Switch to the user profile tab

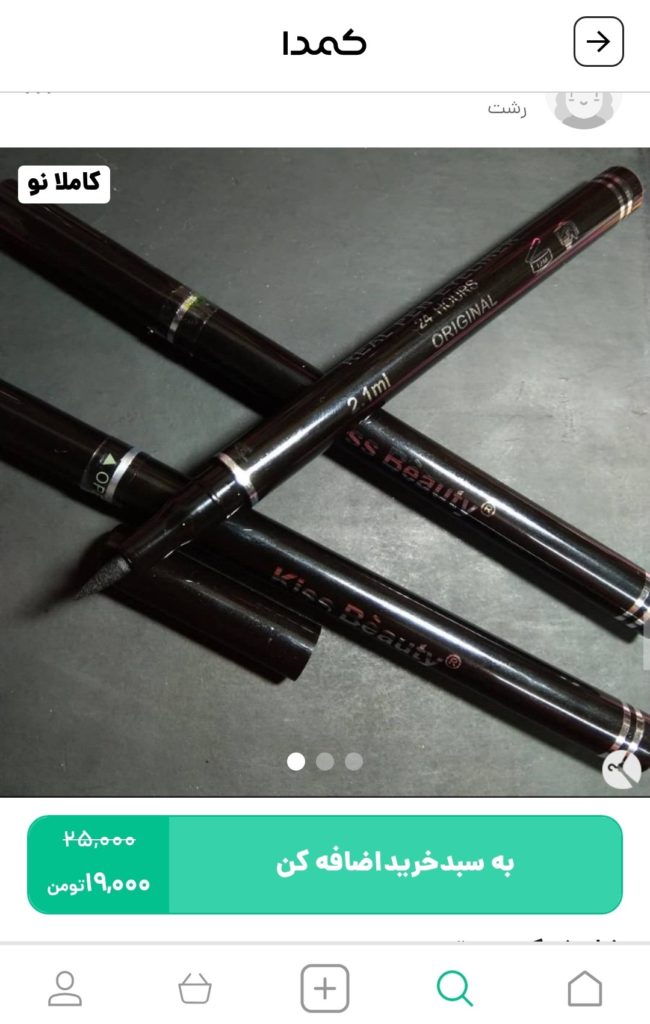point(65,989)
